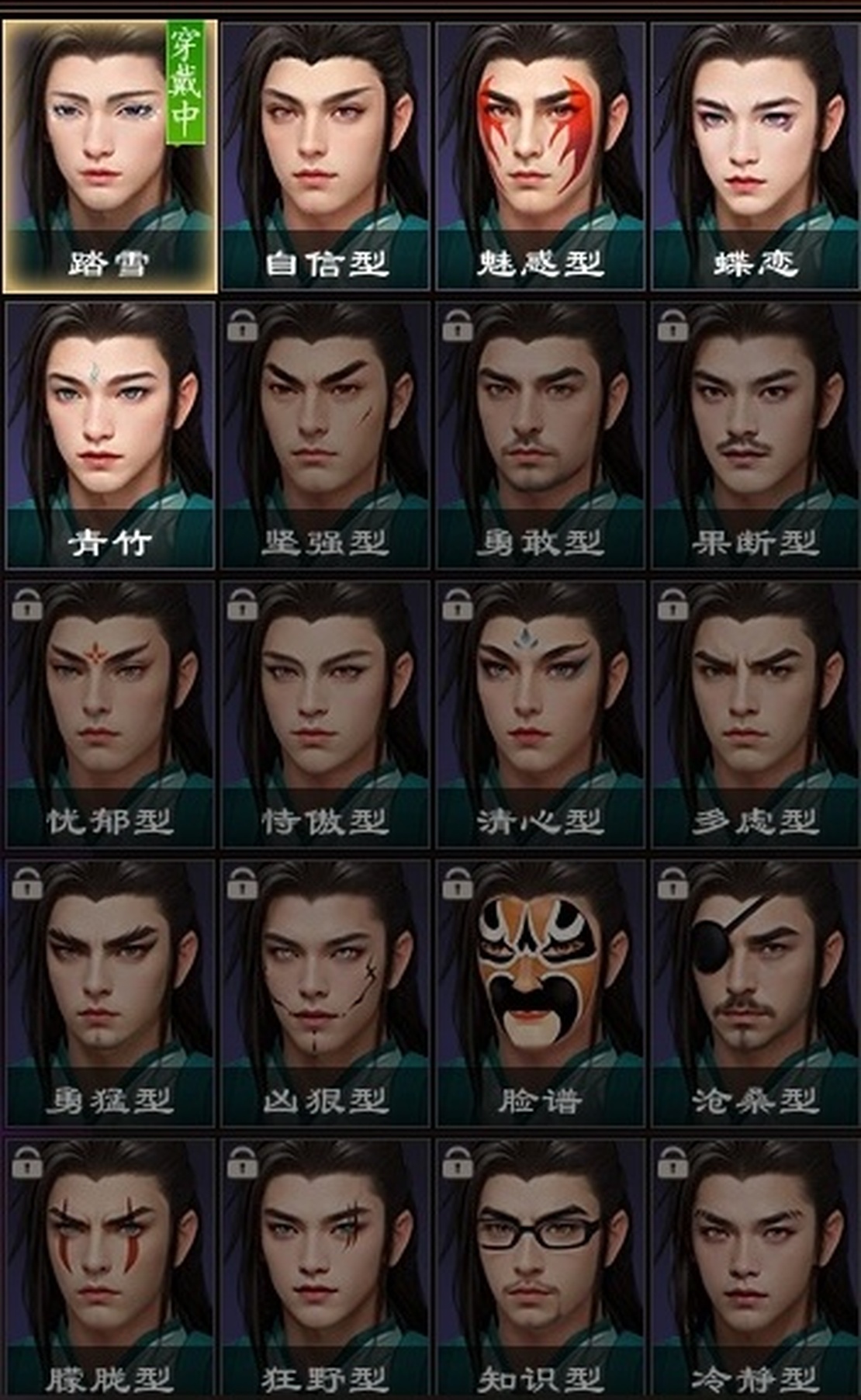Select the 蝶恋 face style
The height and width of the screenshot is (1400, 861).
point(755,157)
